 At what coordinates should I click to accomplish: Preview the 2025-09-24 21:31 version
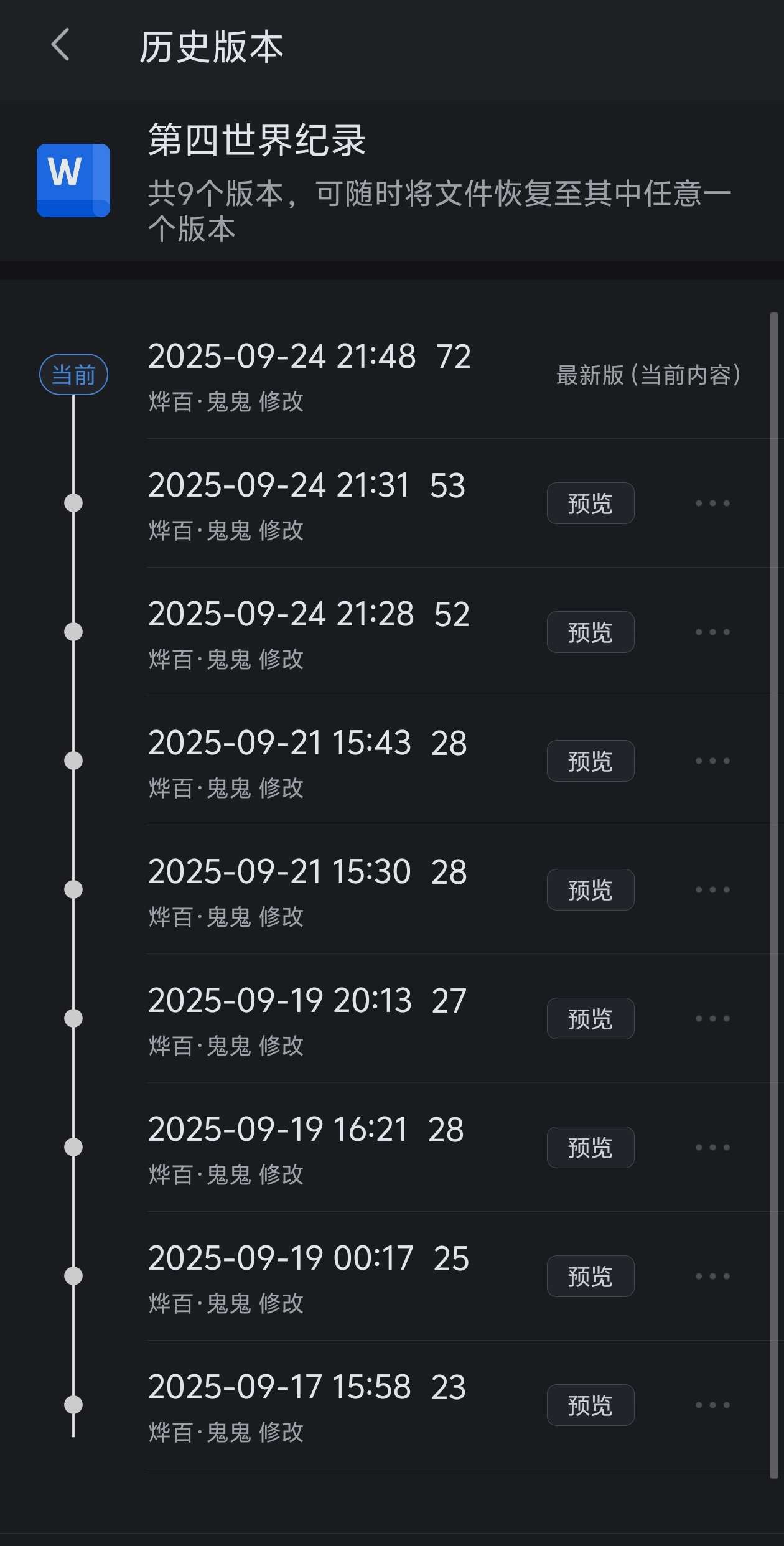coord(590,503)
